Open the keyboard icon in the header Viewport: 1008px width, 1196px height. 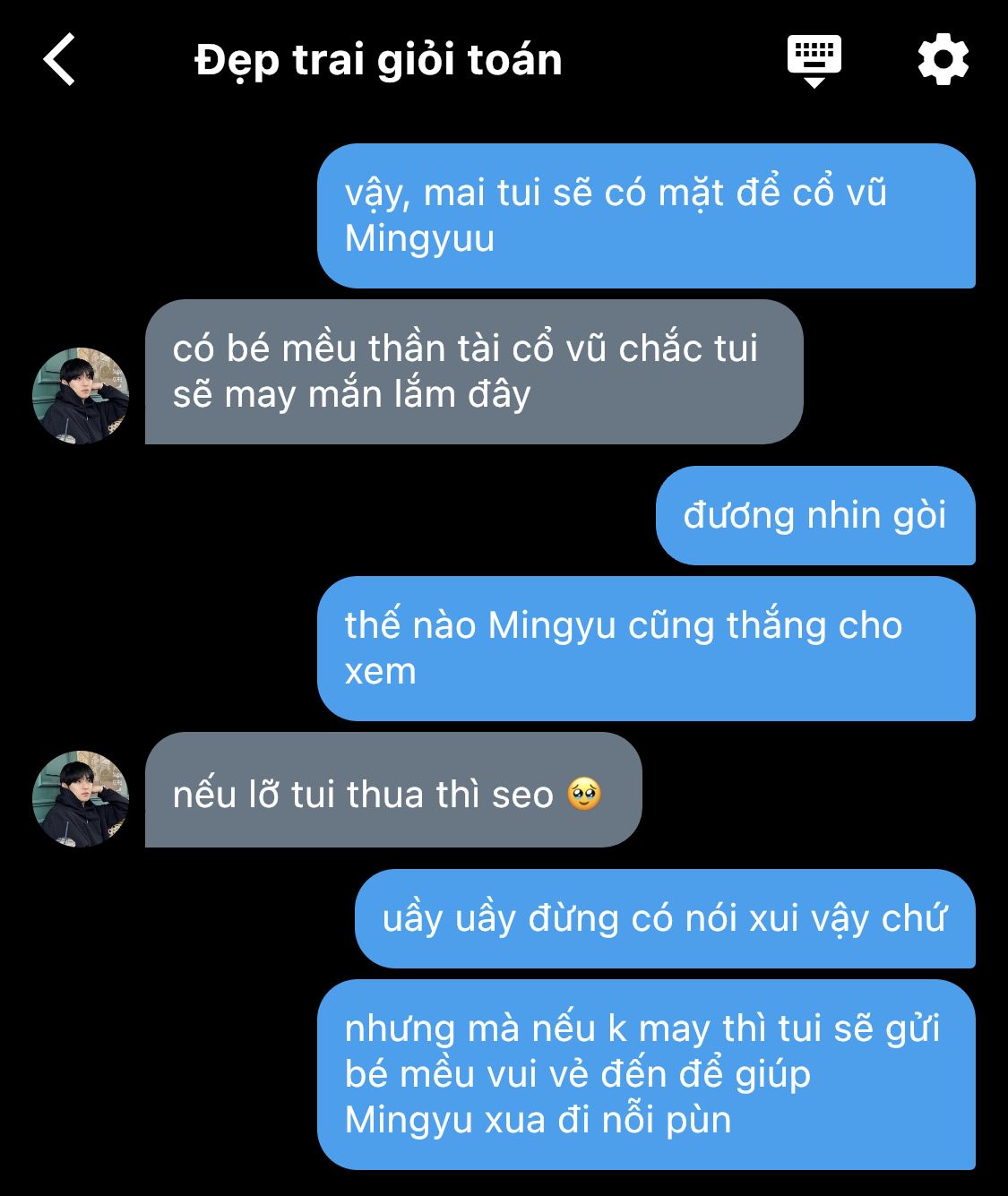tap(814, 60)
